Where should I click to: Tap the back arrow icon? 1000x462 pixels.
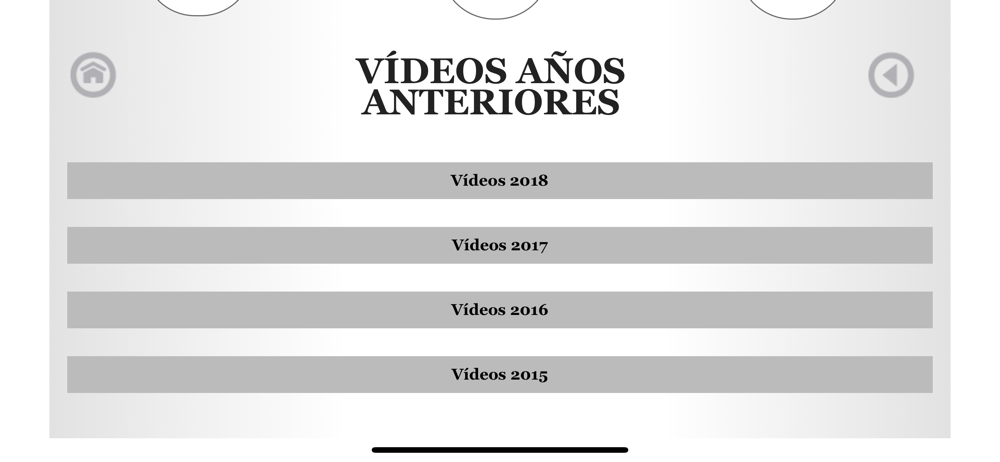[891, 75]
